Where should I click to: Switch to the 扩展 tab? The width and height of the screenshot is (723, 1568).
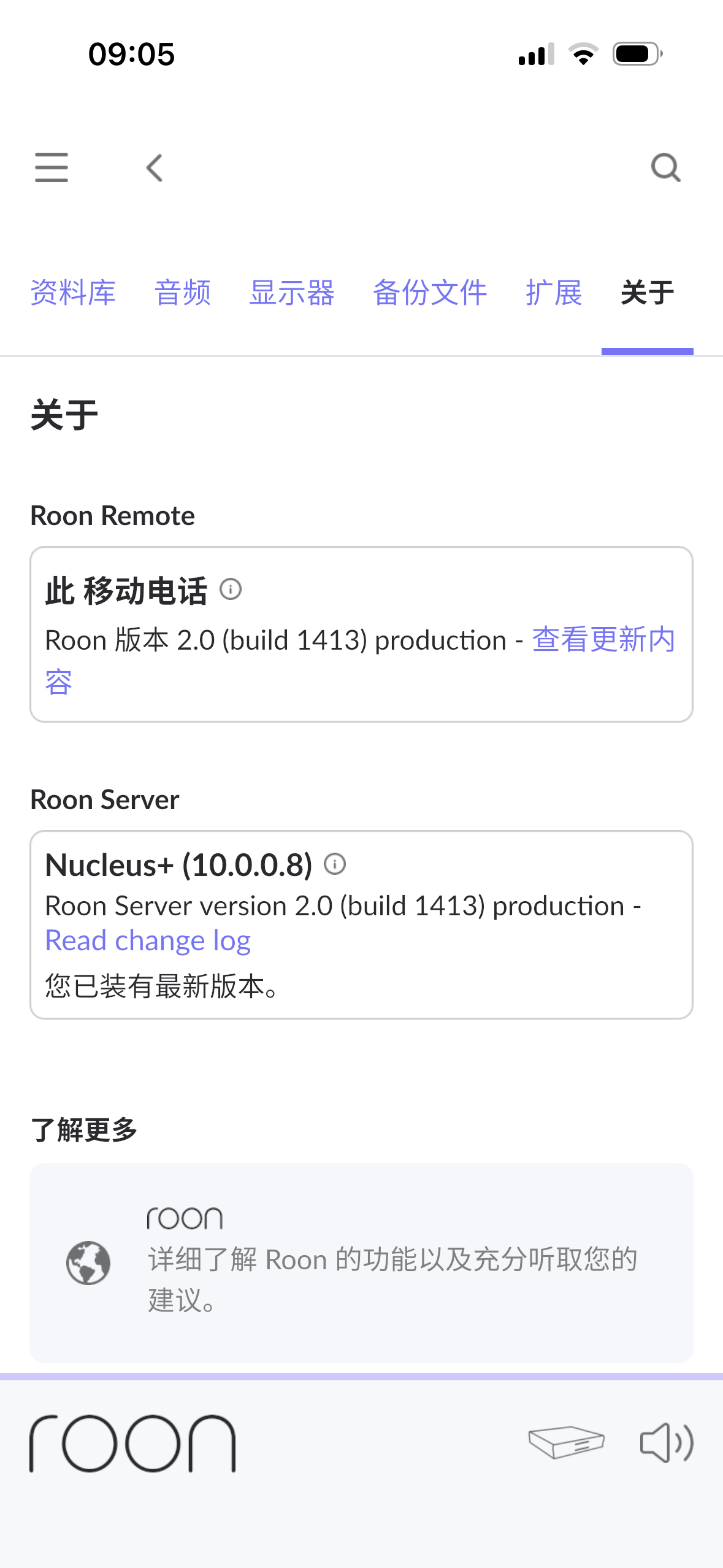click(x=554, y=293)
